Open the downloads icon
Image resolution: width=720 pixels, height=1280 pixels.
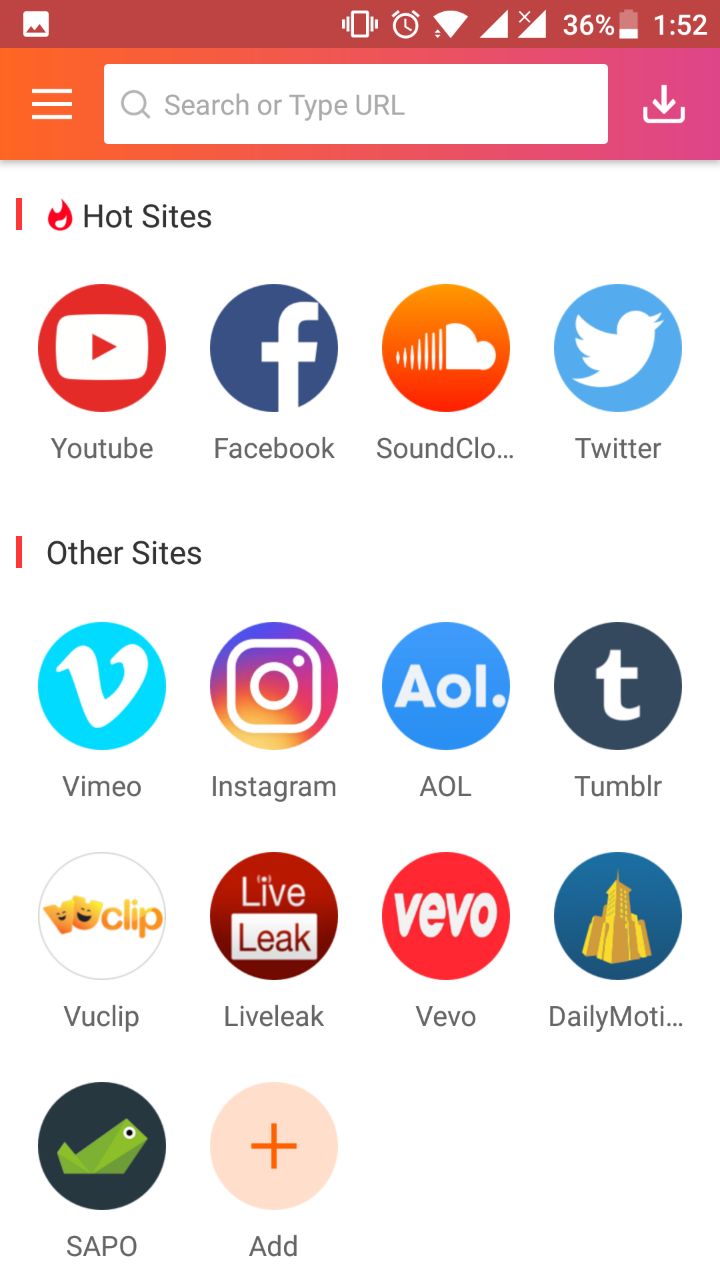[664, 104]
